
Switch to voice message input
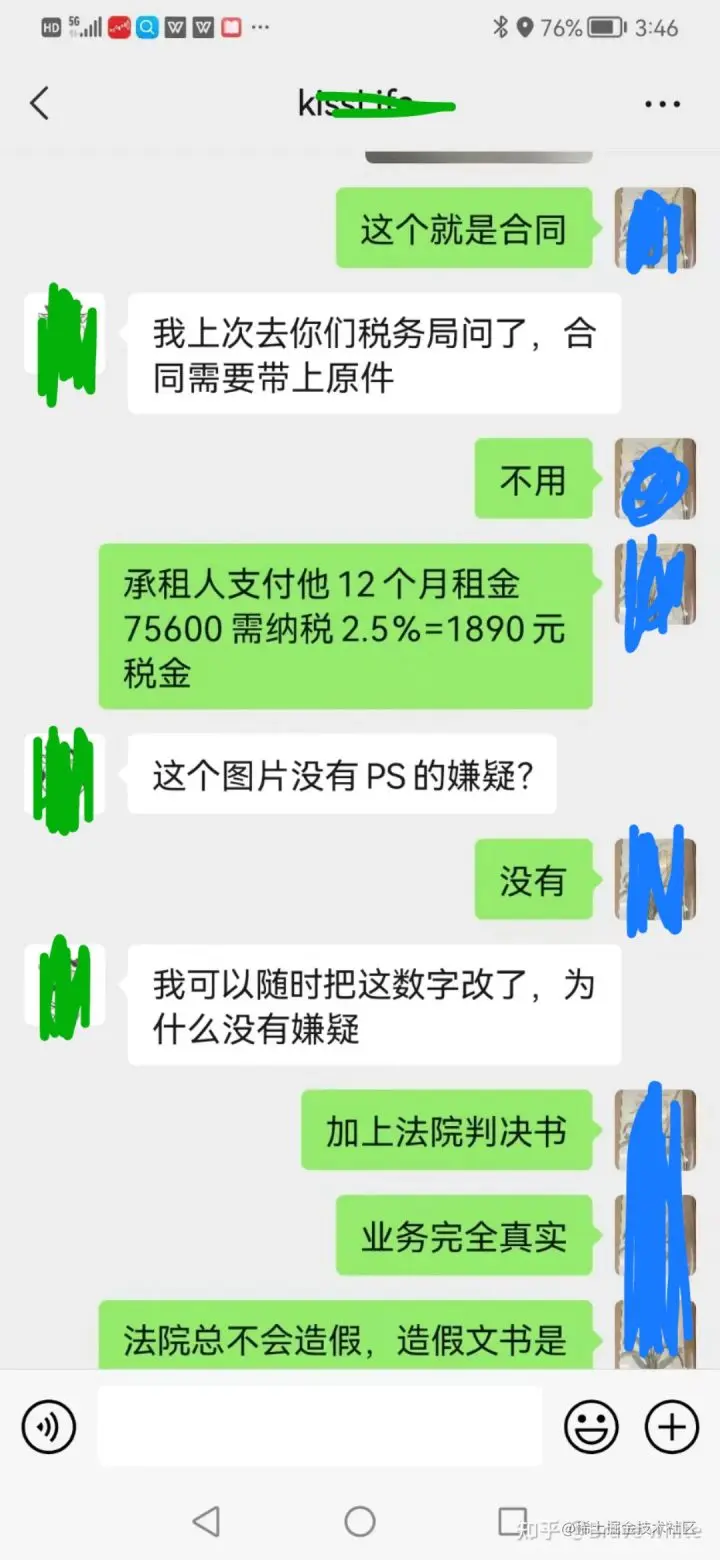point(49,1426)
